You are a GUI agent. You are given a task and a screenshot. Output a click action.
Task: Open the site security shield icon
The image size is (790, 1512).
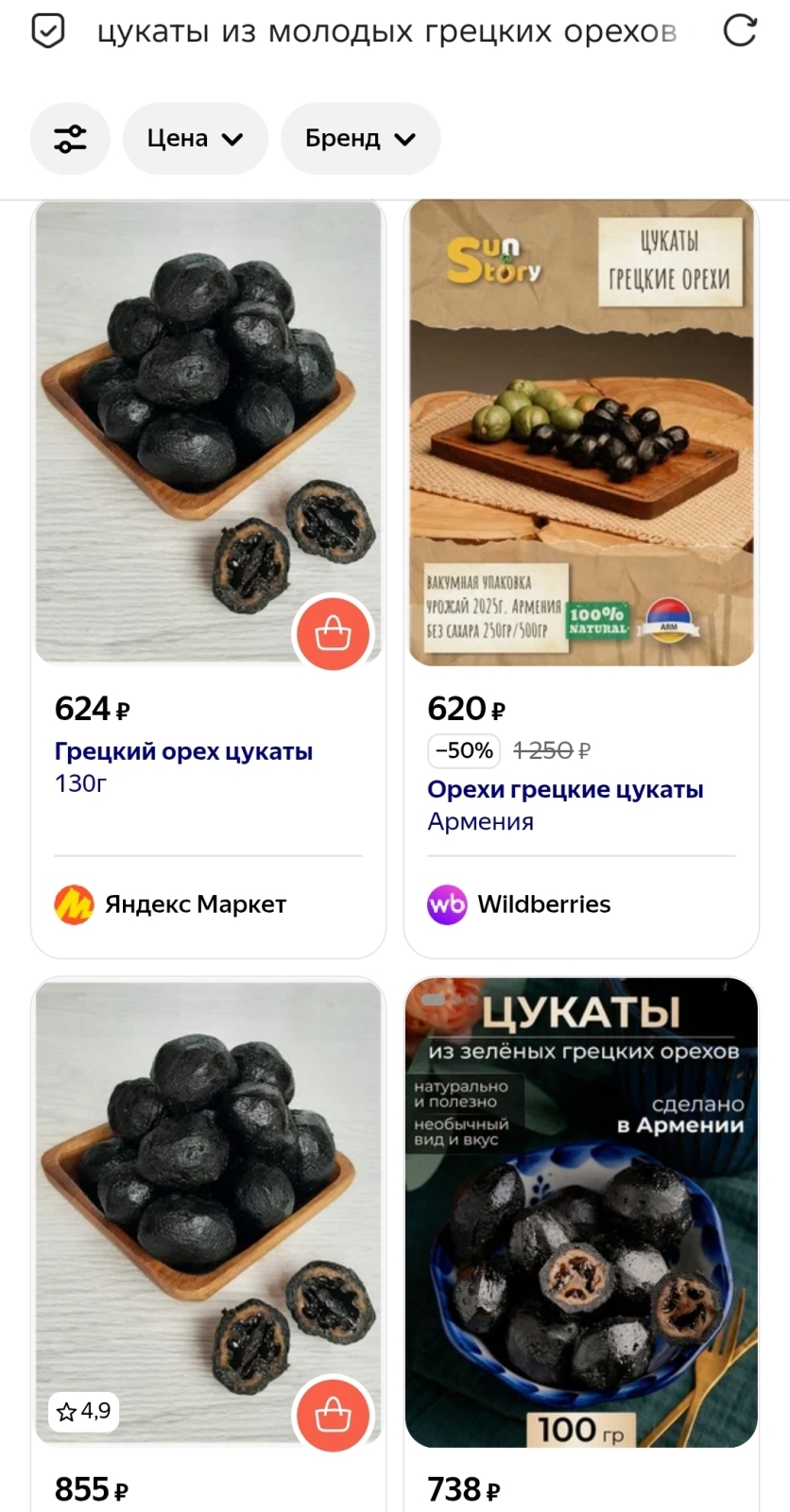click(x=48, y=31)
